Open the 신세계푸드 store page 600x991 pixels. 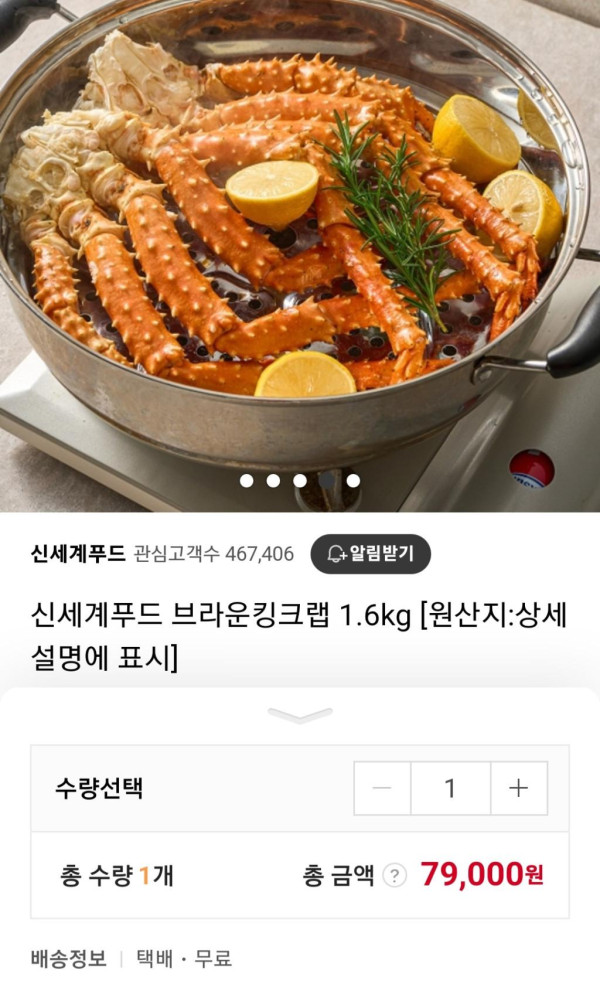(x=78, y=553)
